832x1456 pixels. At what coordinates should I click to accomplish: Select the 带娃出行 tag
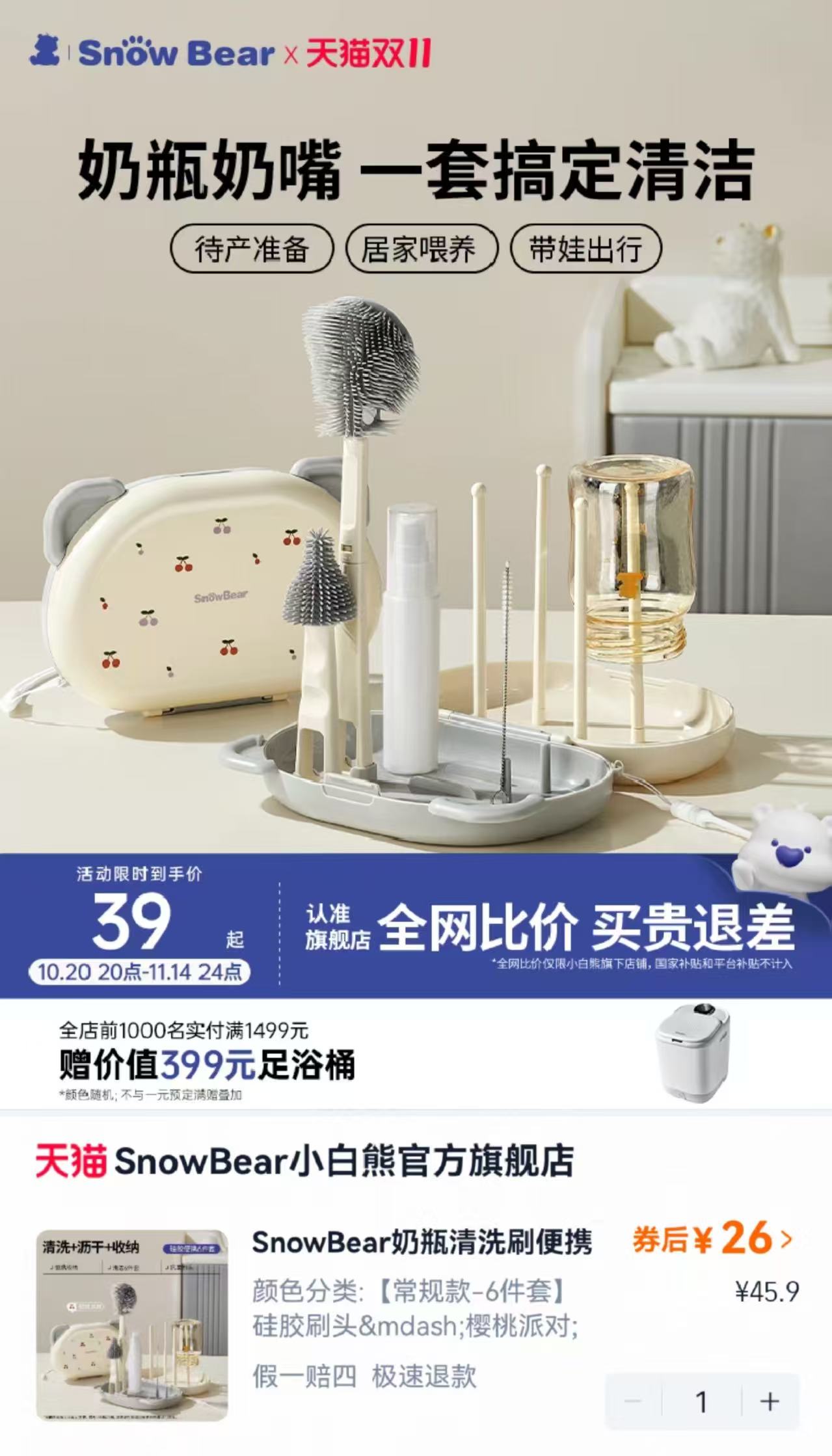click(584, 248)
